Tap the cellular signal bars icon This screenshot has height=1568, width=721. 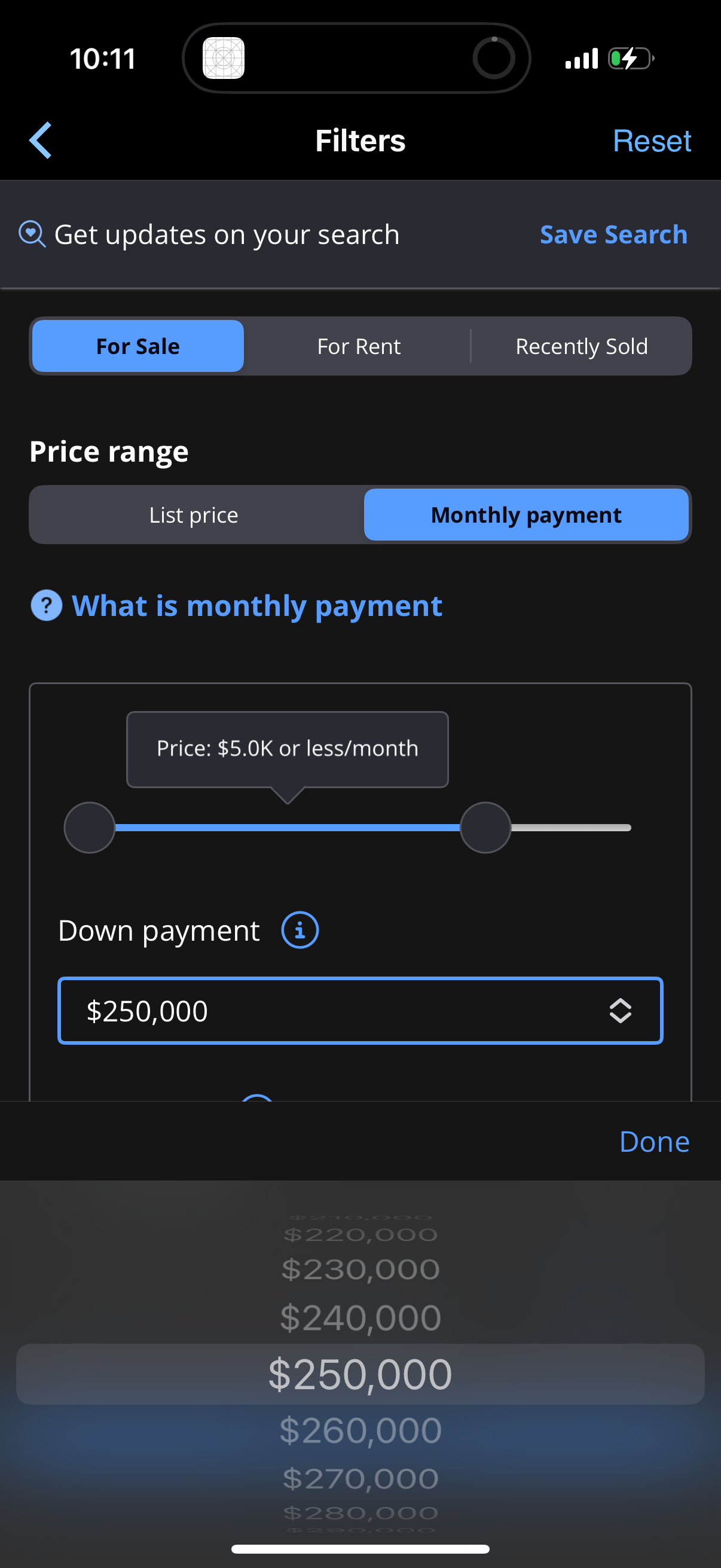pyautogui.click(x=580, y=58)
